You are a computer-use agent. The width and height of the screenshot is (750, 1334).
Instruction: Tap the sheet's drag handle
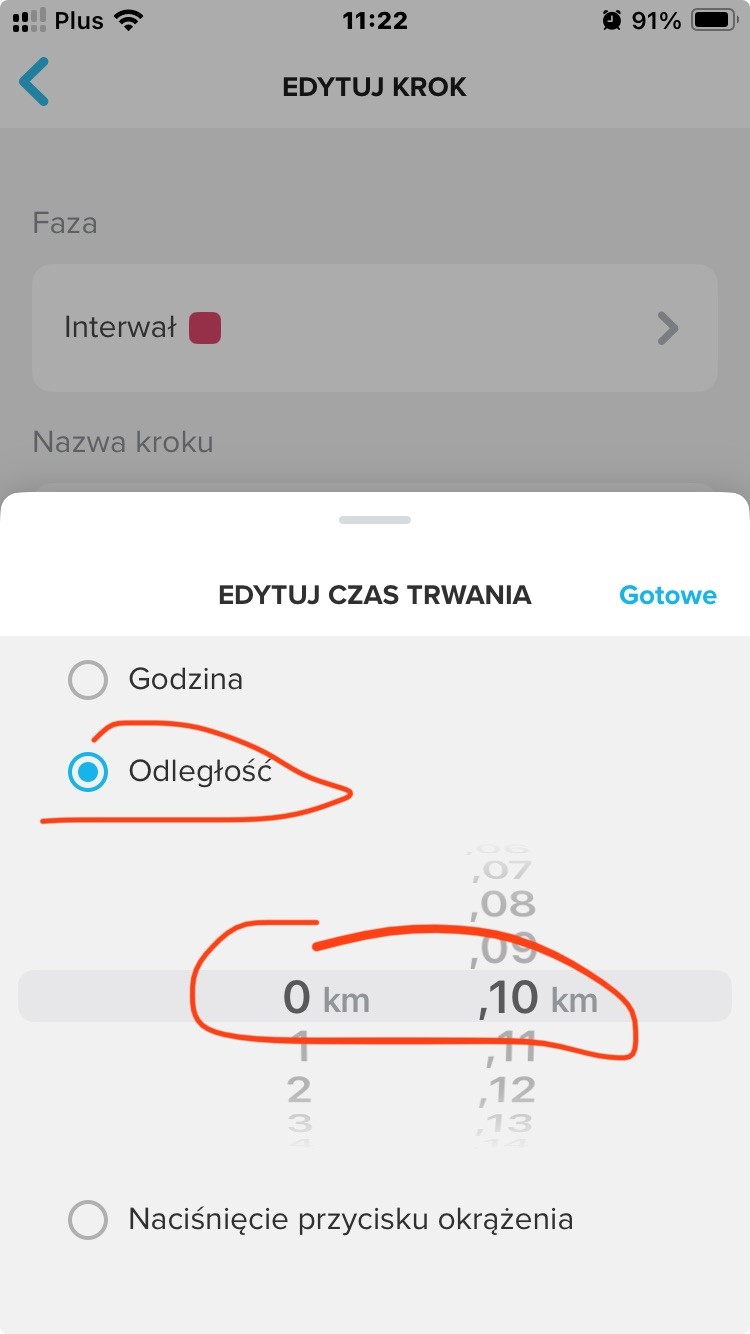pos(375,520)
